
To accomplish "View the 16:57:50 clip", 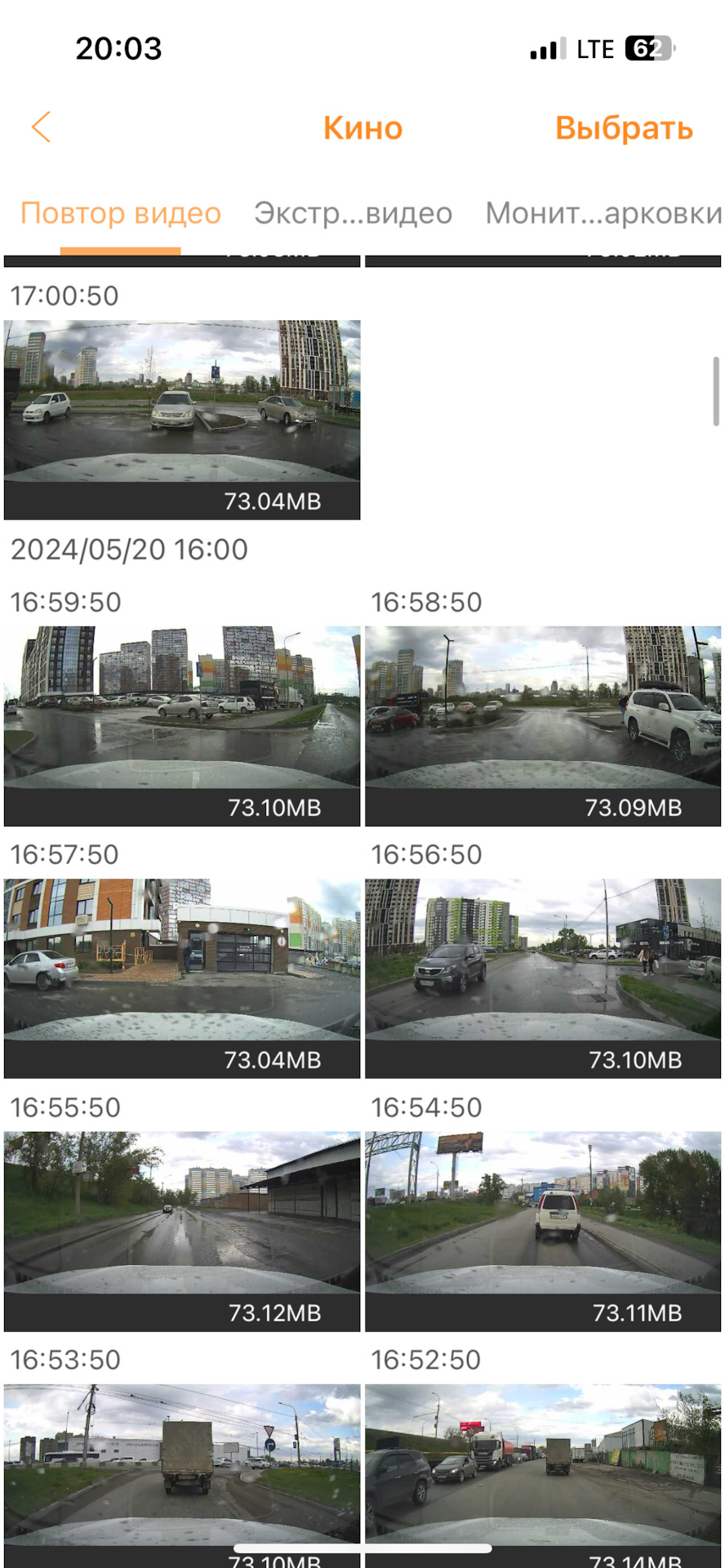I will point(182,978).
